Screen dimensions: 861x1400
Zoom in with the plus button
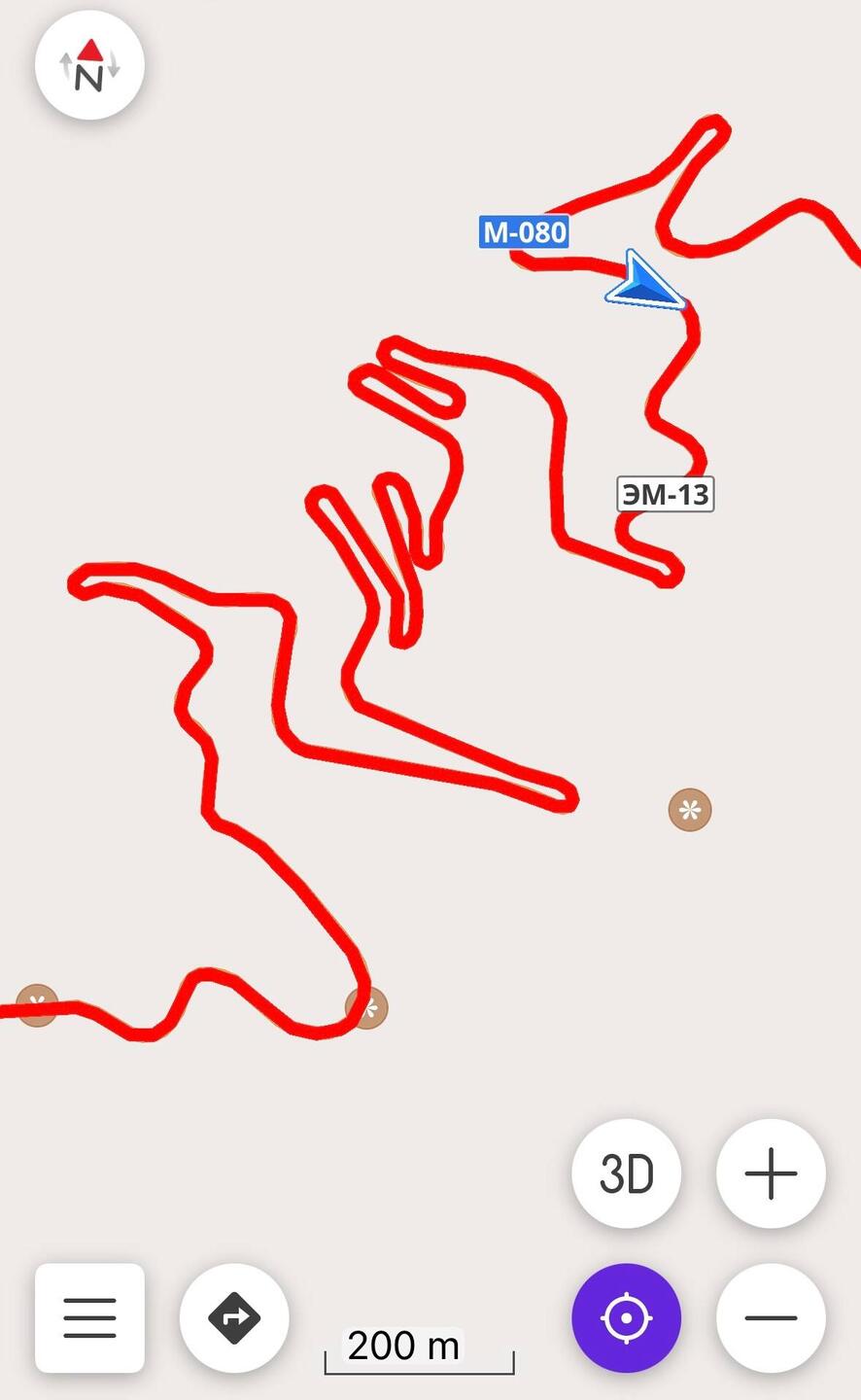771,1173
